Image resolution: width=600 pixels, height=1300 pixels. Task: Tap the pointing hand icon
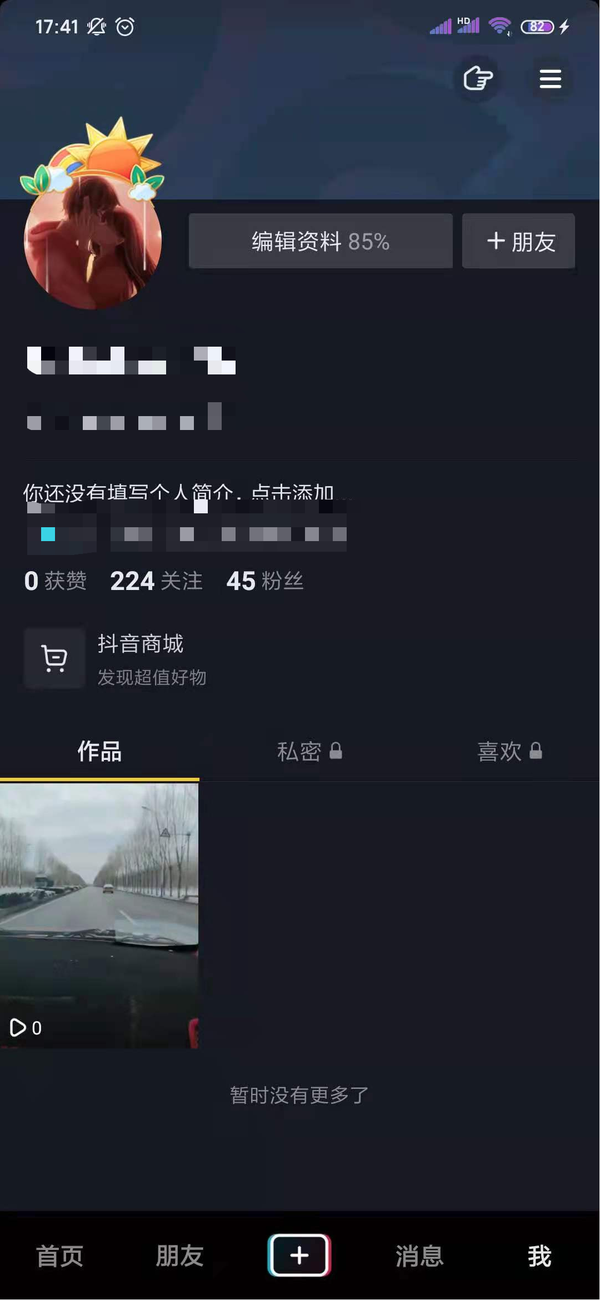[478, 79]
